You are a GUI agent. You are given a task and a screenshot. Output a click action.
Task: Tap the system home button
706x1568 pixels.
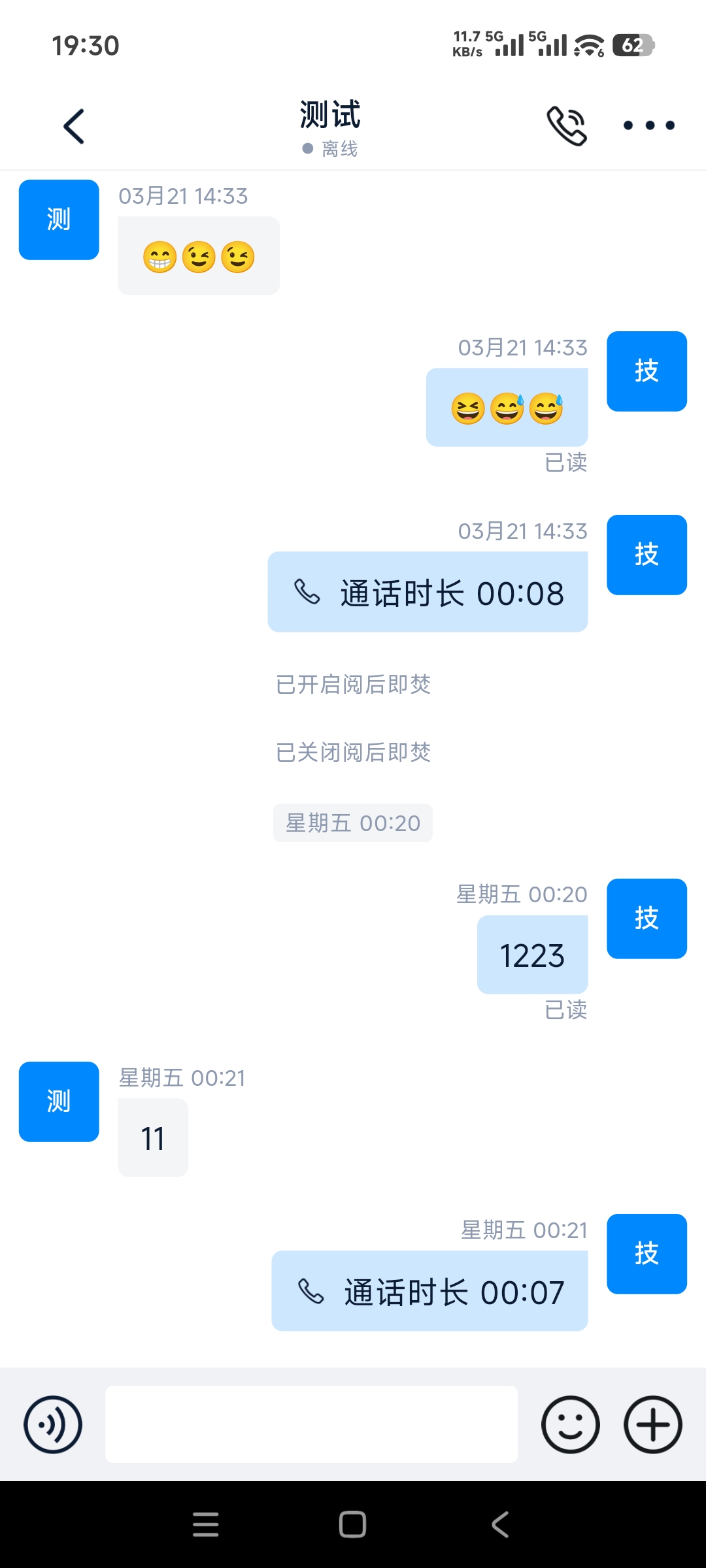pos(352,1525)
